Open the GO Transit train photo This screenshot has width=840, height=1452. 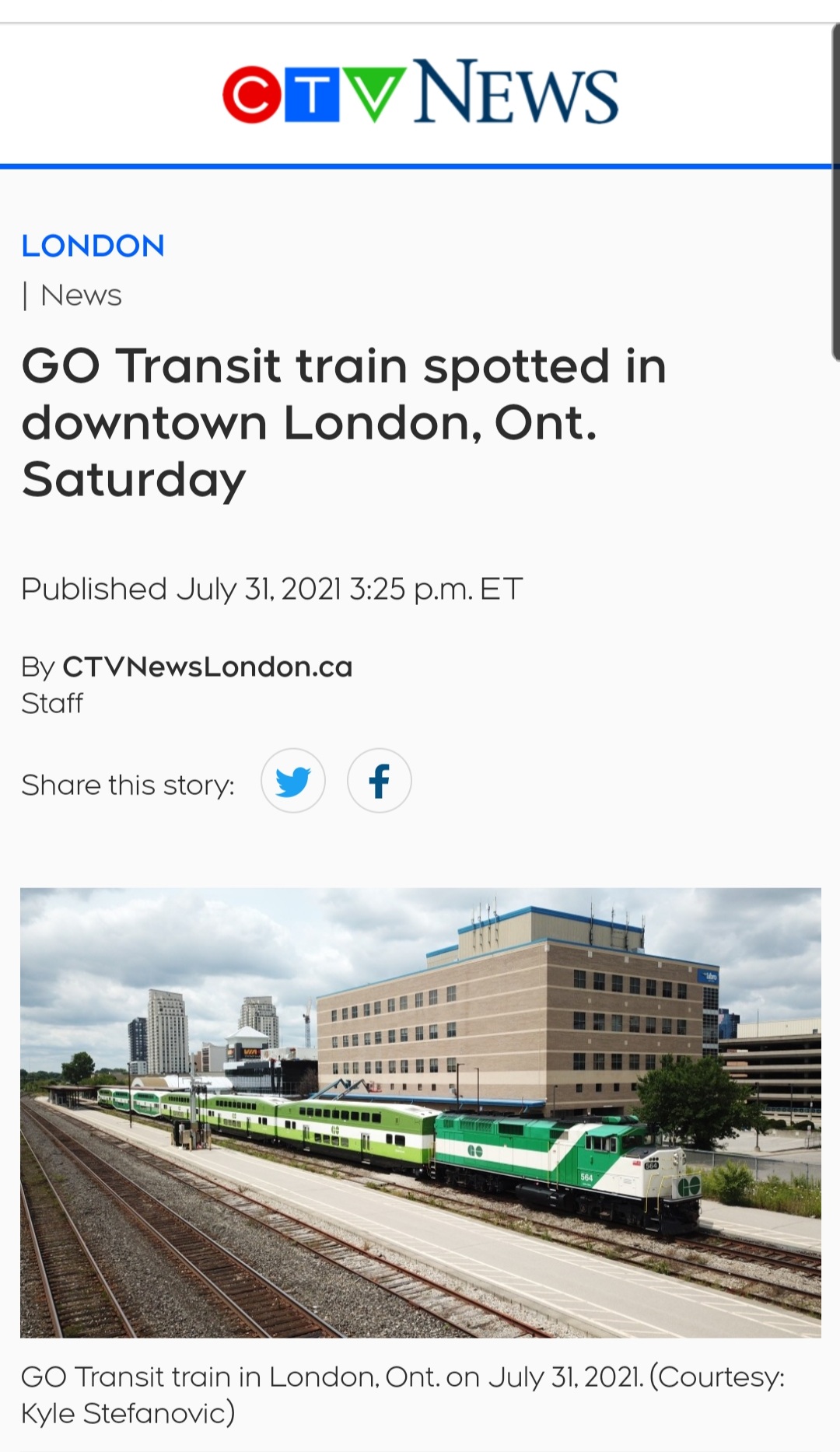420,1112
